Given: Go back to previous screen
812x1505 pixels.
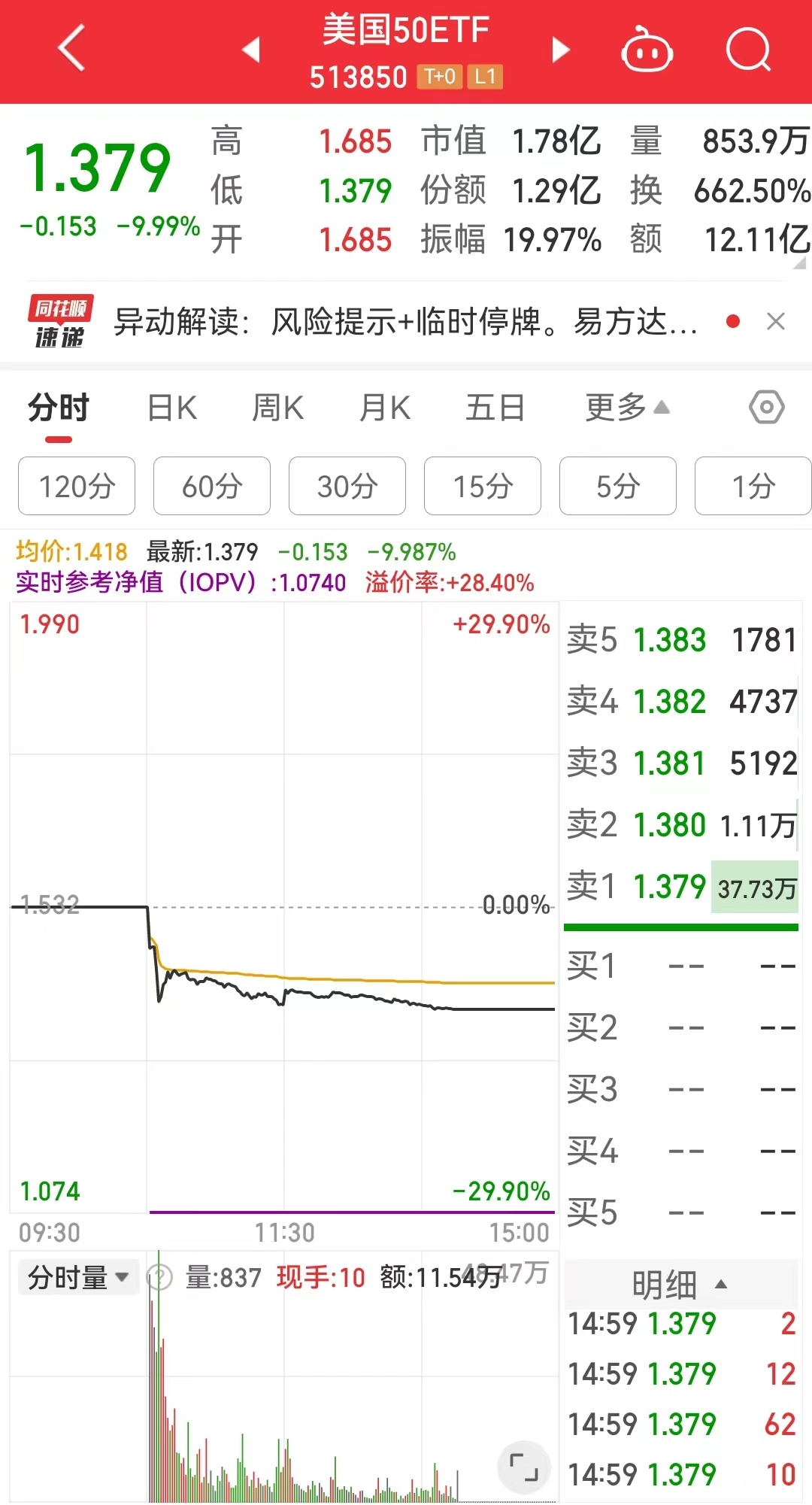Looking at the screenshot, I should click(71, 50).
